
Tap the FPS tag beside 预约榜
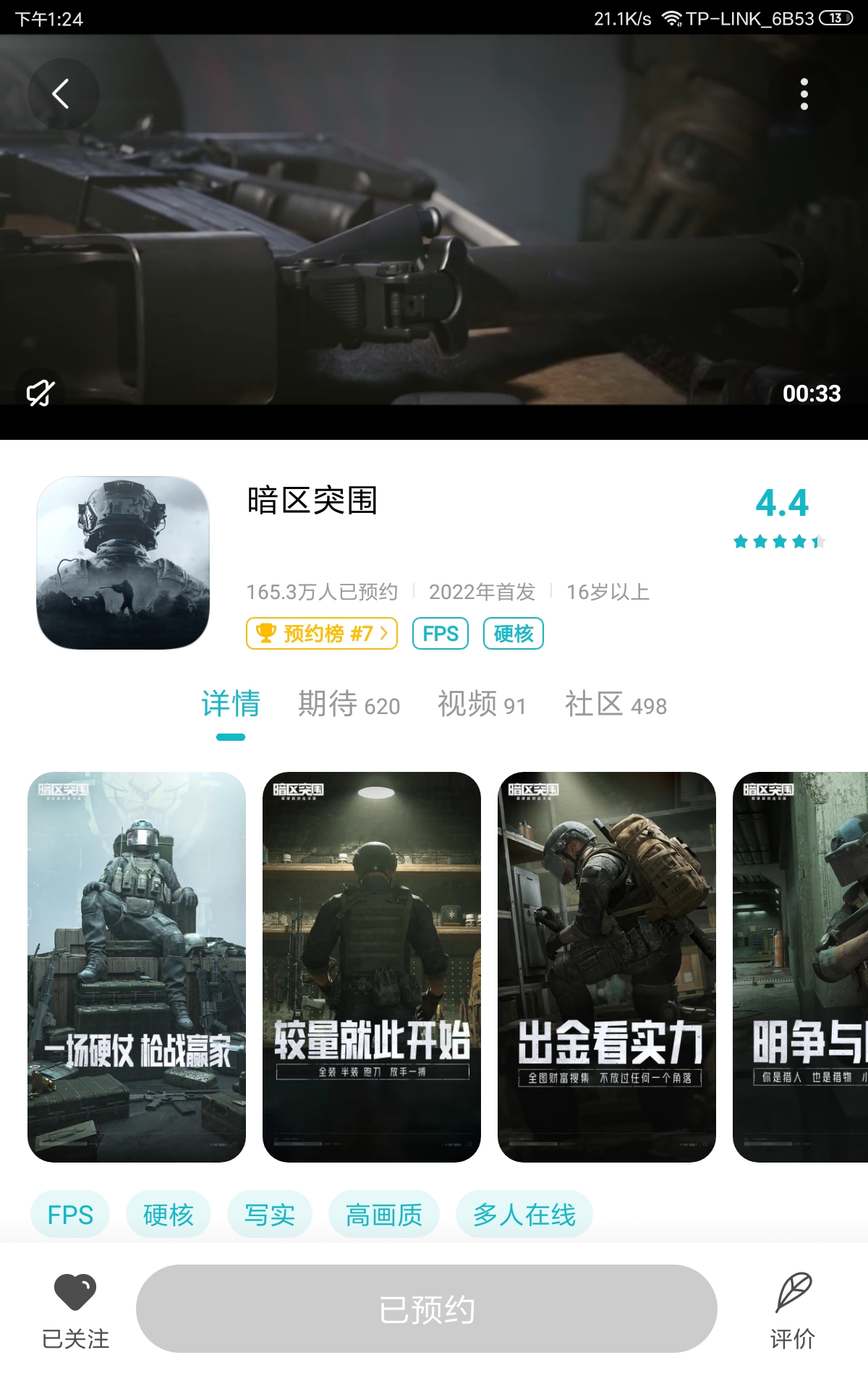[441, 634]
